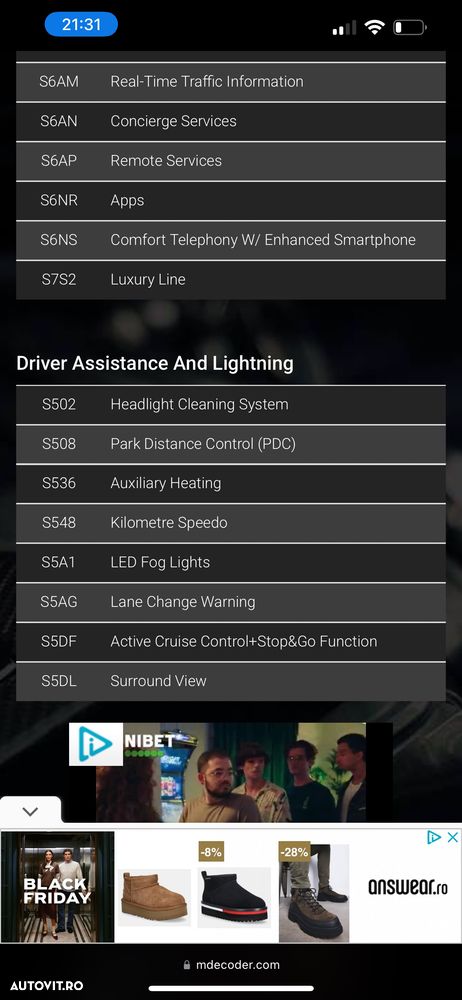Tap the mdecoder.com address bar

click(x=231, y=965)
